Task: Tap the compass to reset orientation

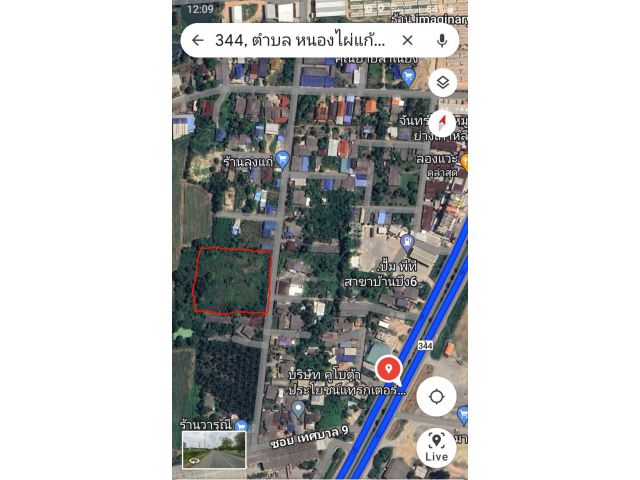Action: tap(442, 124)
